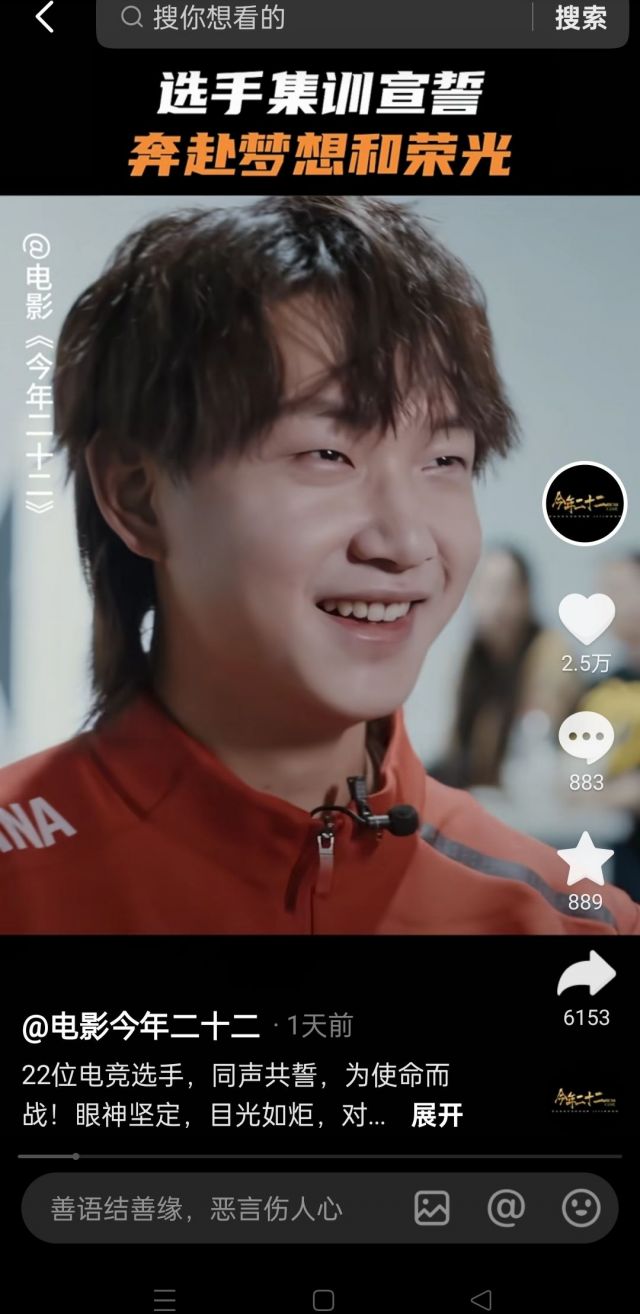This screenshot has height=1314, width=640.
Task: Tap the system home button
Action: pyautogui.click(x=322, y=1299)
